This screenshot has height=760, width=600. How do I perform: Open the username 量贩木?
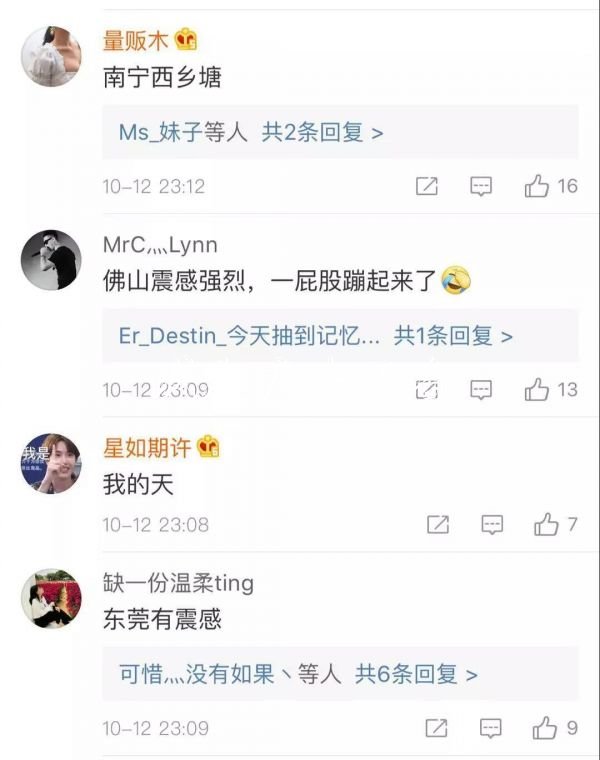[x=136, y=41]
